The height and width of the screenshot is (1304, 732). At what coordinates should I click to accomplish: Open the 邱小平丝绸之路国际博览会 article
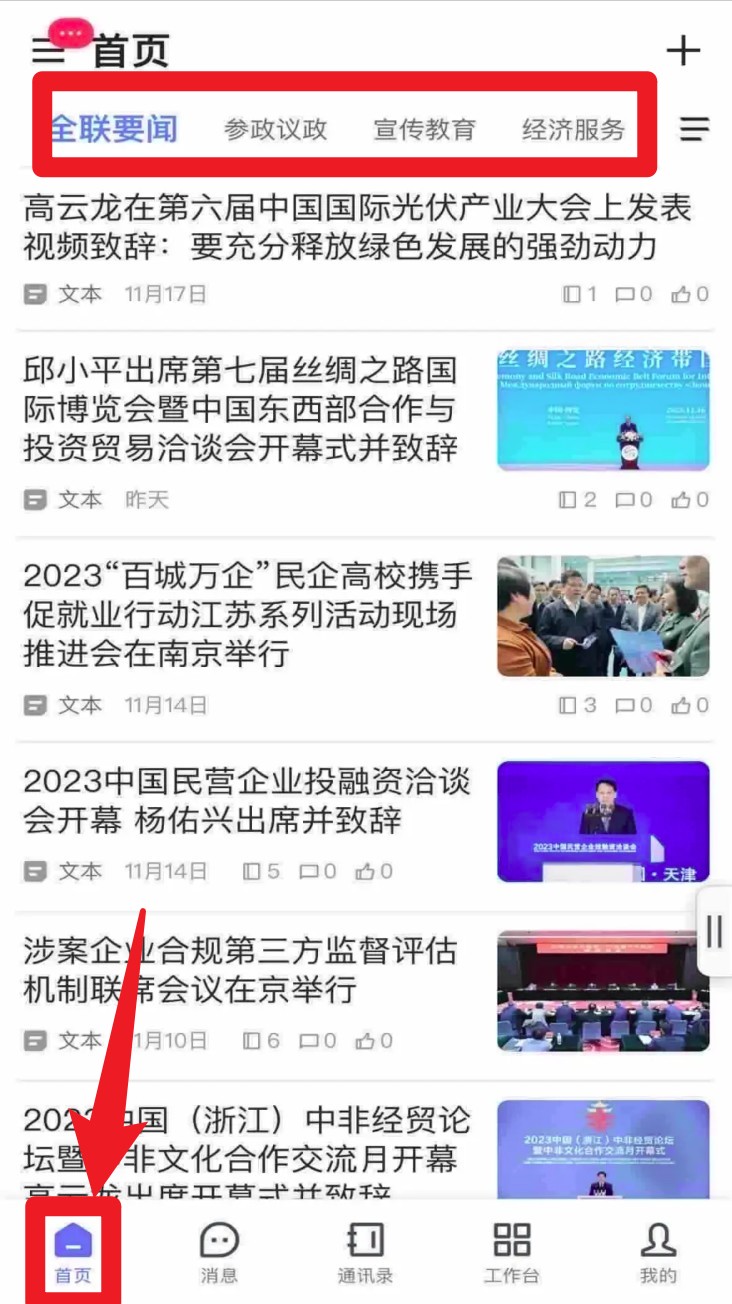pos(240,409)
